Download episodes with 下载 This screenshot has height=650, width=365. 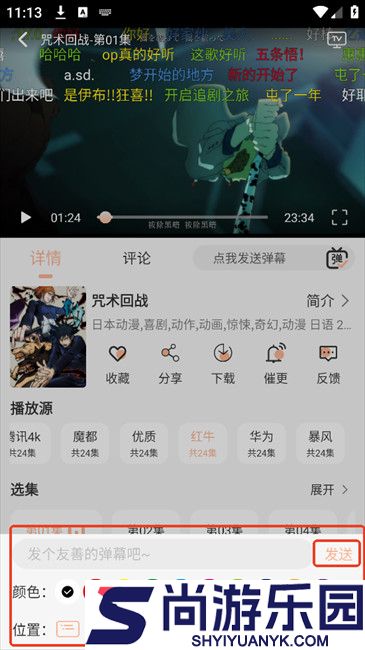coord(223,364)
